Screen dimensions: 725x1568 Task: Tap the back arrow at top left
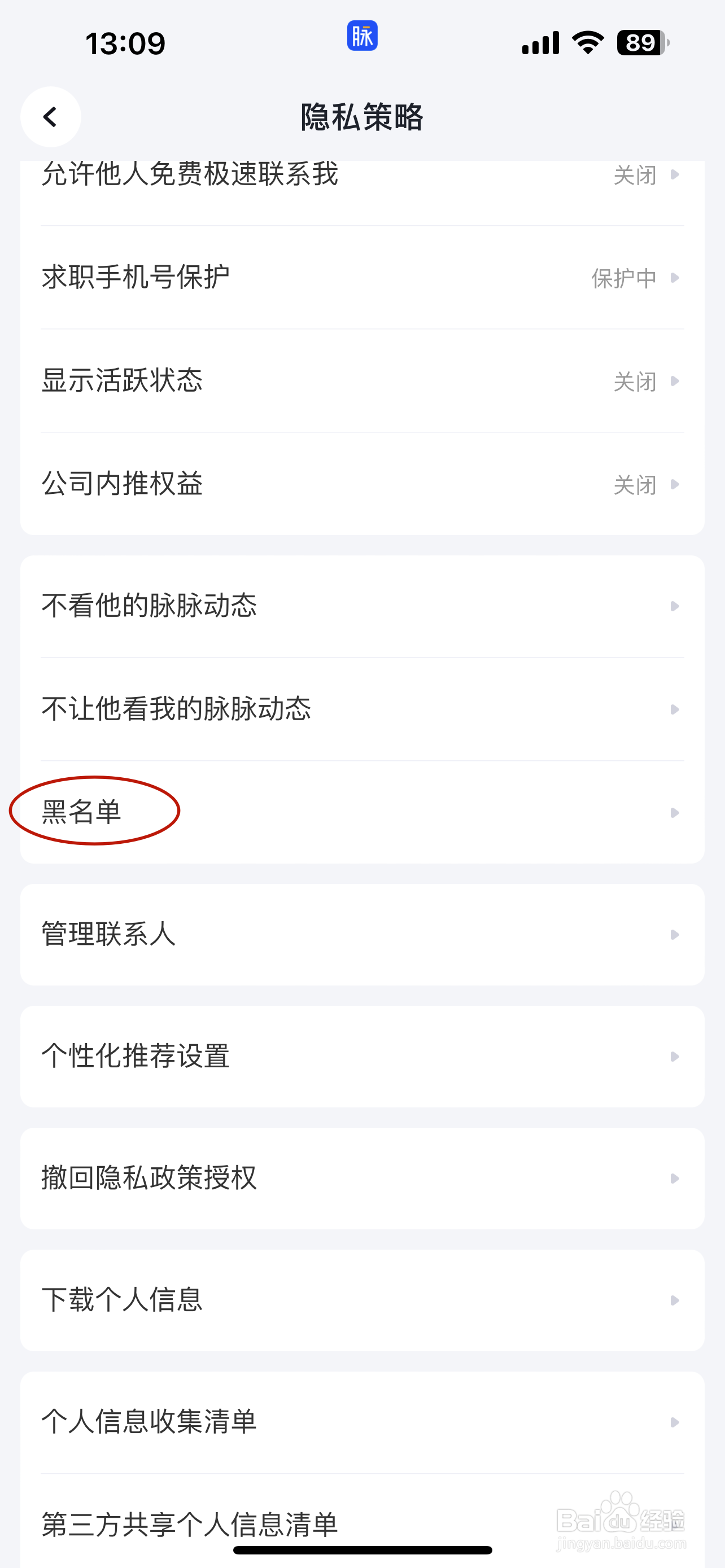50,117
